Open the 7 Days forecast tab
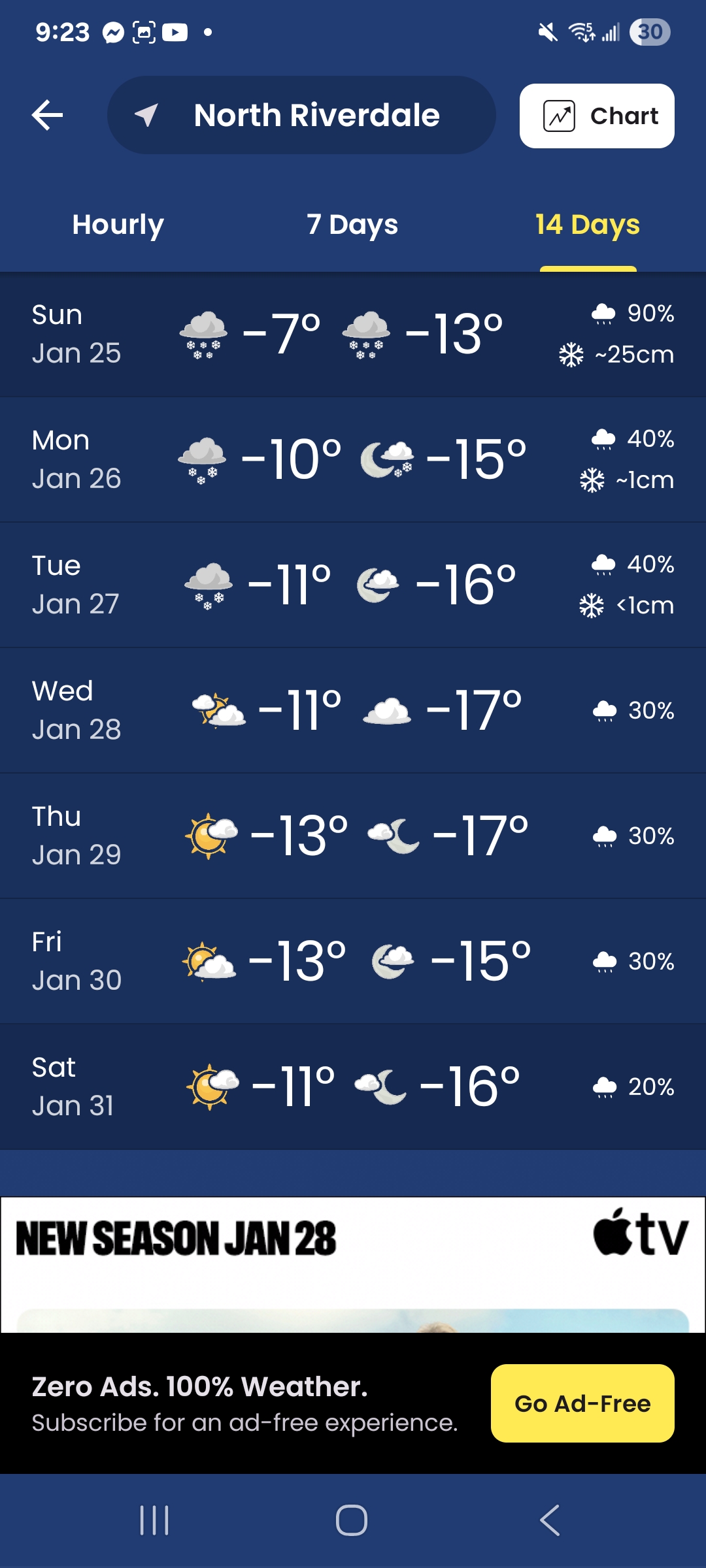Image resolution: width=706 pixels, height=1568 pixels. pos(353,225)
